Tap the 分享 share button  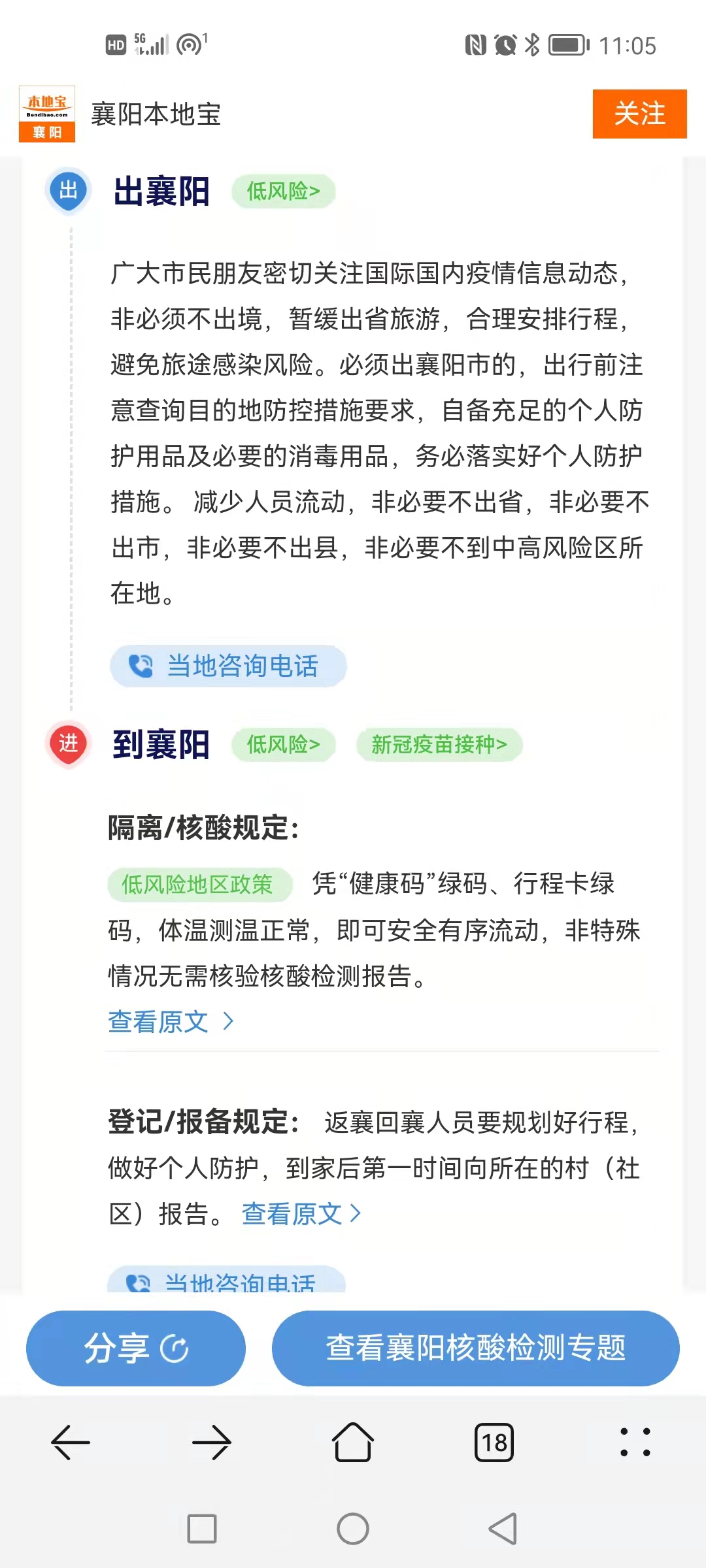tap(136, 1348)
